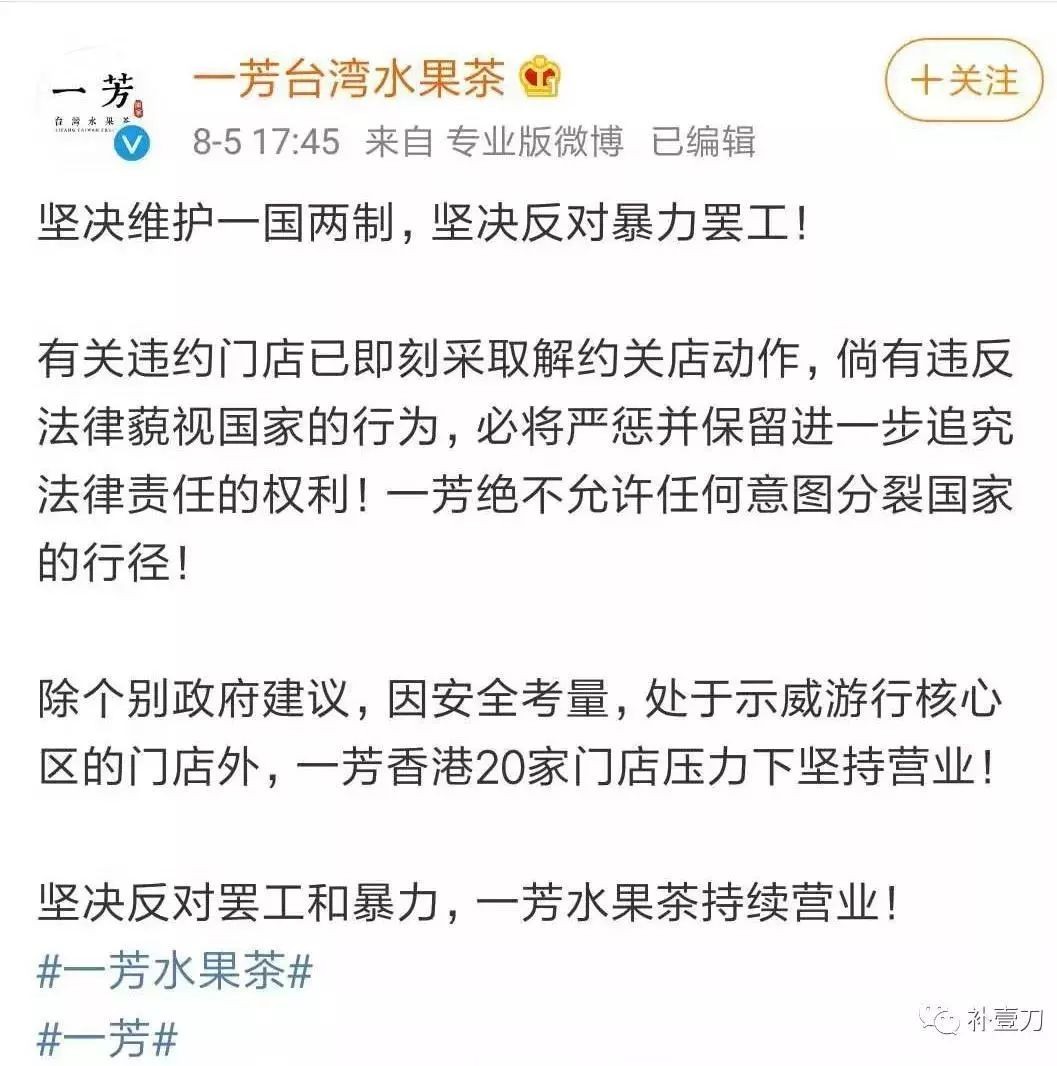Open the #一芳# hashtag
The image size is (1057, 1066).
pos(107,1039)
